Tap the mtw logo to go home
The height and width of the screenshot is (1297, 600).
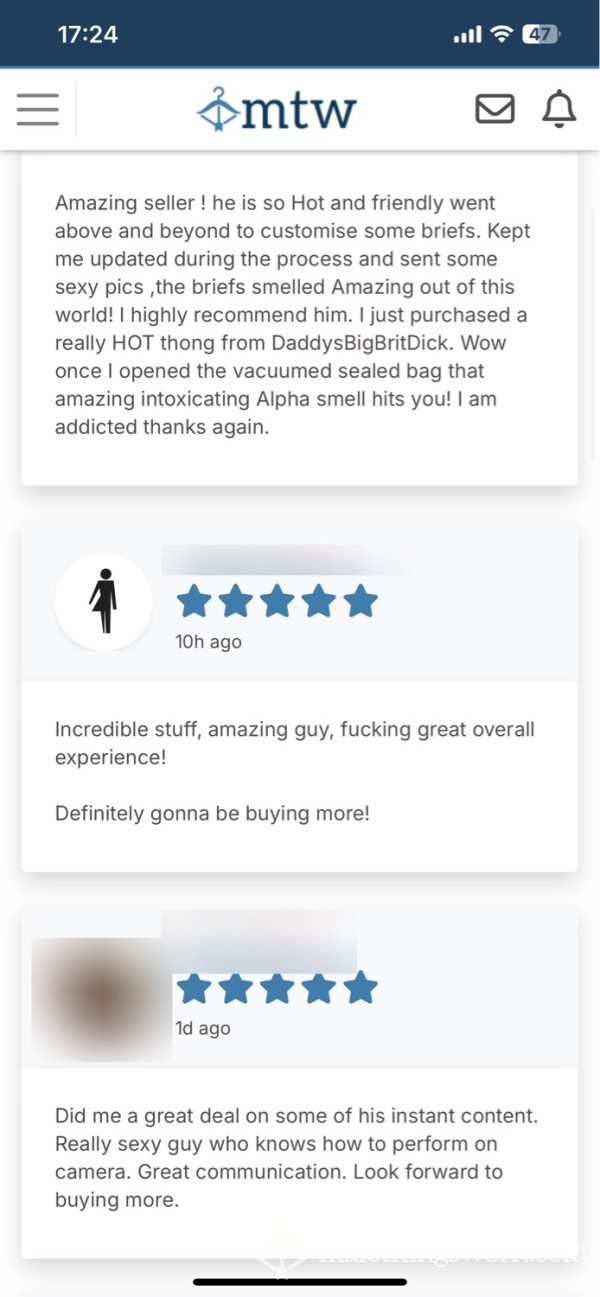276,110
